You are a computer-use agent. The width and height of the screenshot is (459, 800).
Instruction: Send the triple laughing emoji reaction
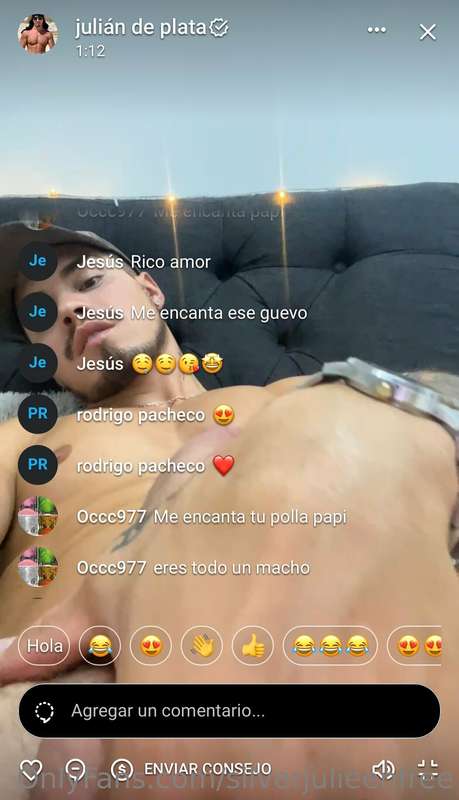point(330,646)
